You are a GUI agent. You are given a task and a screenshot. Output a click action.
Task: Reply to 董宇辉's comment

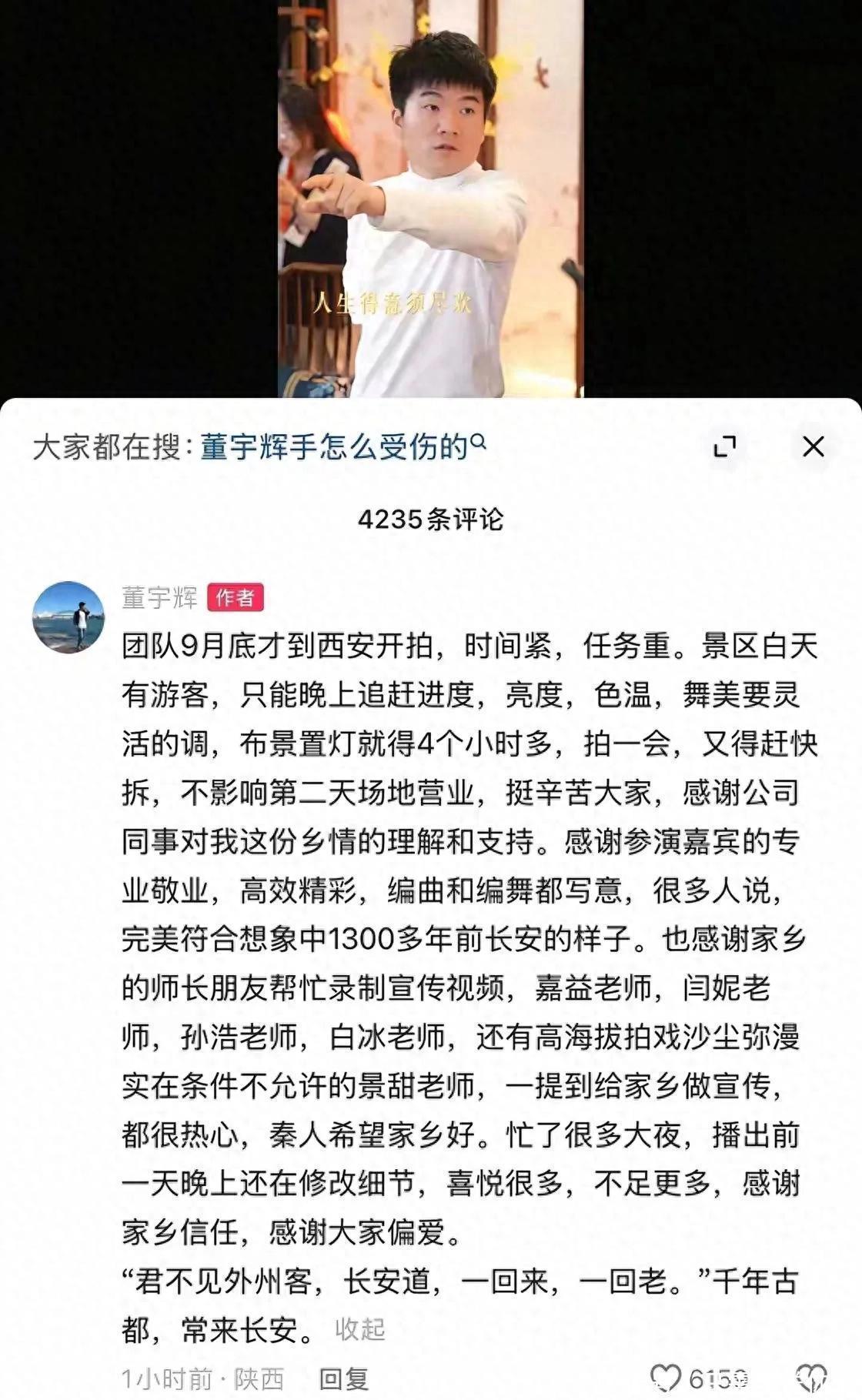coord(343,1378)
